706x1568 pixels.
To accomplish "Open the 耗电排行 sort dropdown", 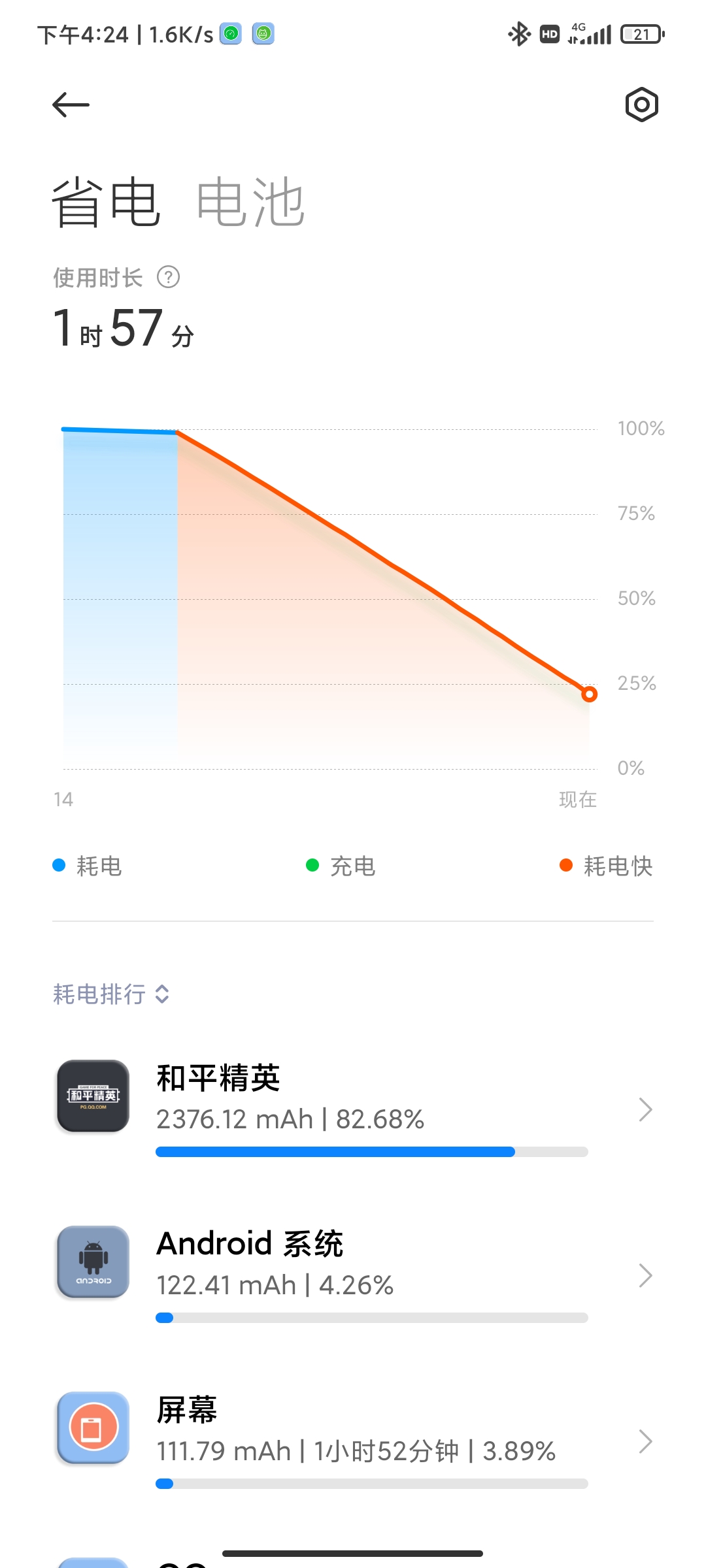I will pyautogui.click(x=111, y=994).
